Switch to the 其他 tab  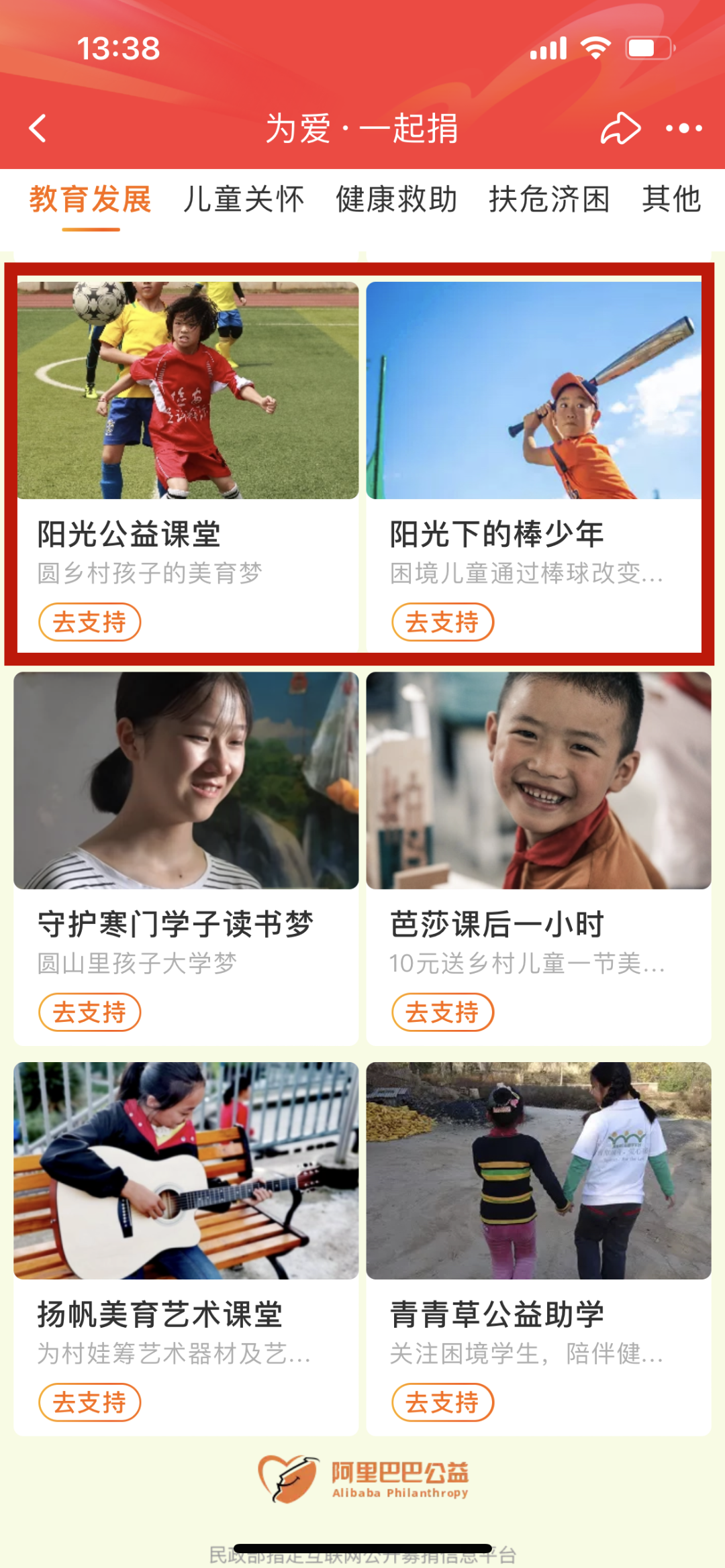point(671,200)
